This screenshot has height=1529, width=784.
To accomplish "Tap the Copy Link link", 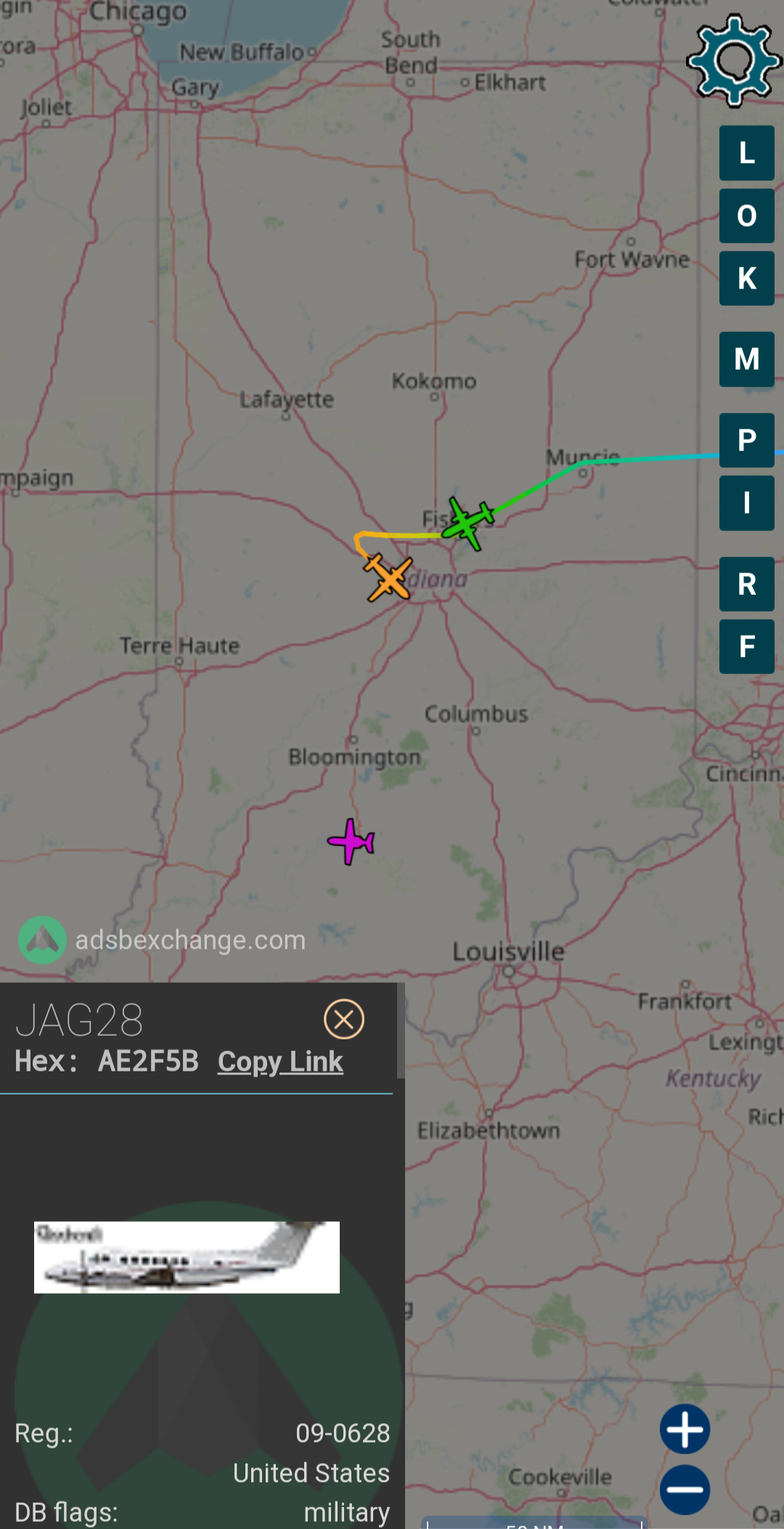I will pyautogui.click(x=280, y=1062).
